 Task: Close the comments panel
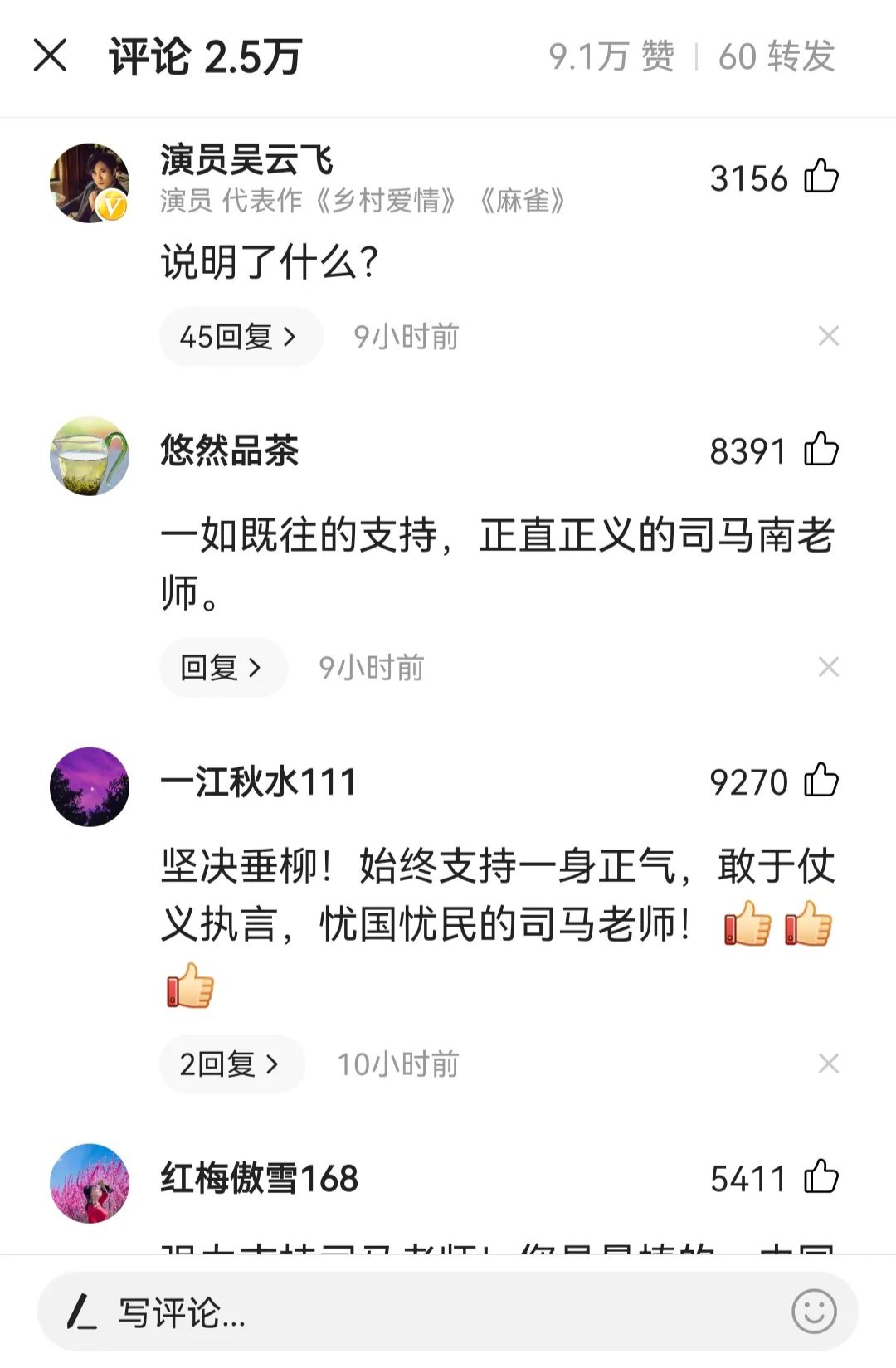50,56
